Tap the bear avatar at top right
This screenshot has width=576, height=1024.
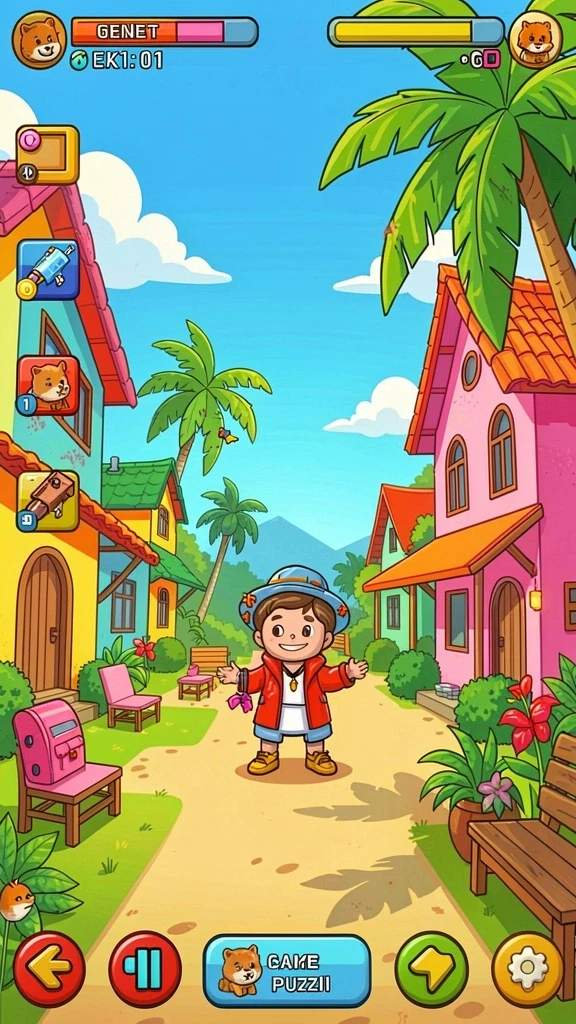pos(536,39)
